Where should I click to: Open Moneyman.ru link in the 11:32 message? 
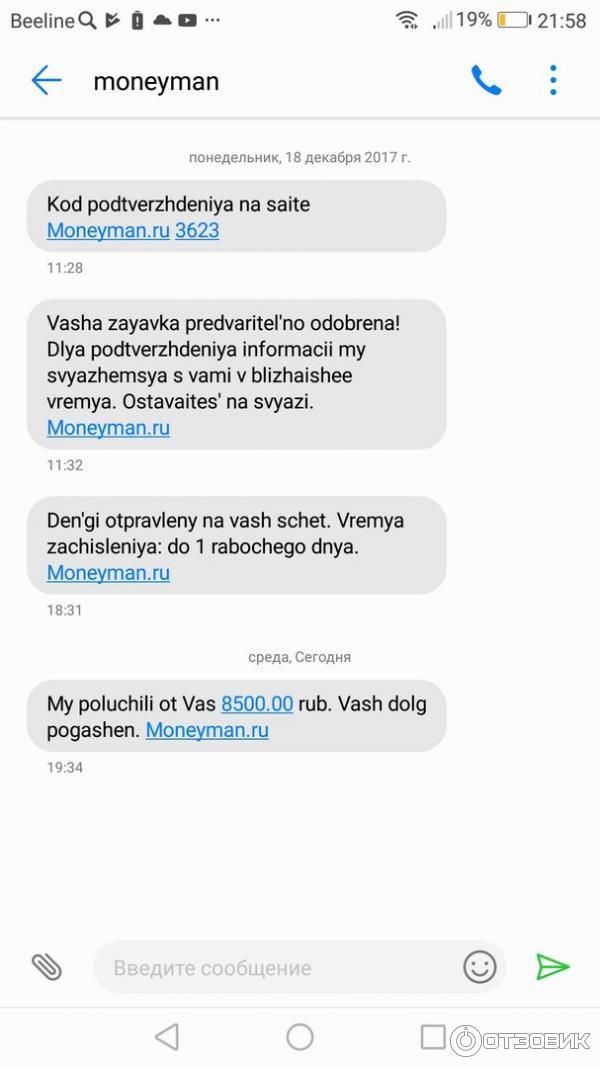[108, 428]
